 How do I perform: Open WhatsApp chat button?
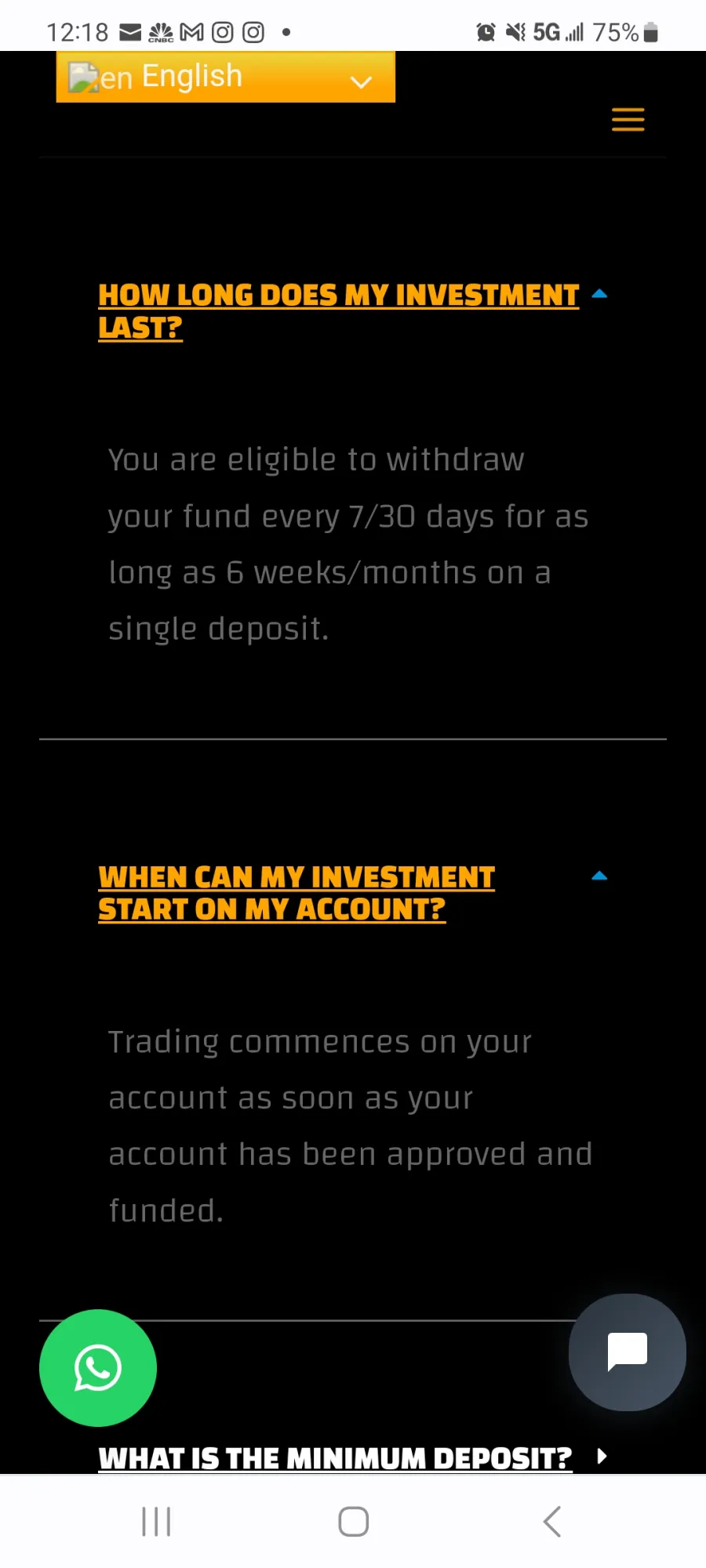coord(98,1368)
